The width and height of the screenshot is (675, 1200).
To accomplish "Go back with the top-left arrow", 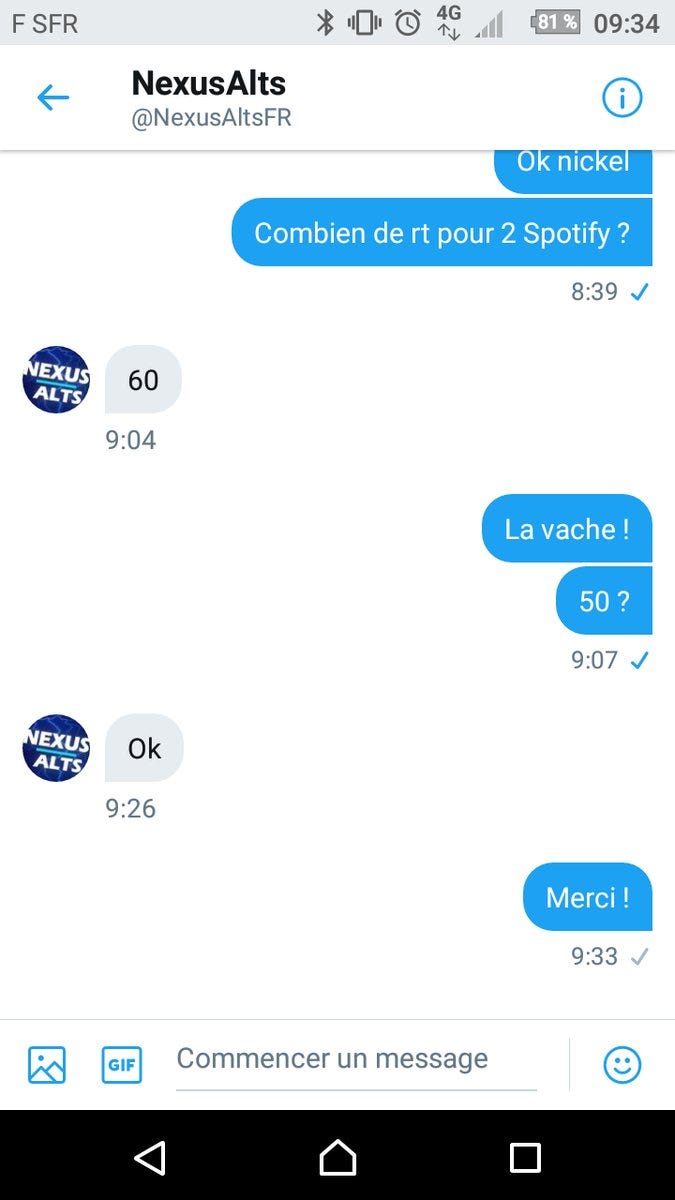I will 52,97.
